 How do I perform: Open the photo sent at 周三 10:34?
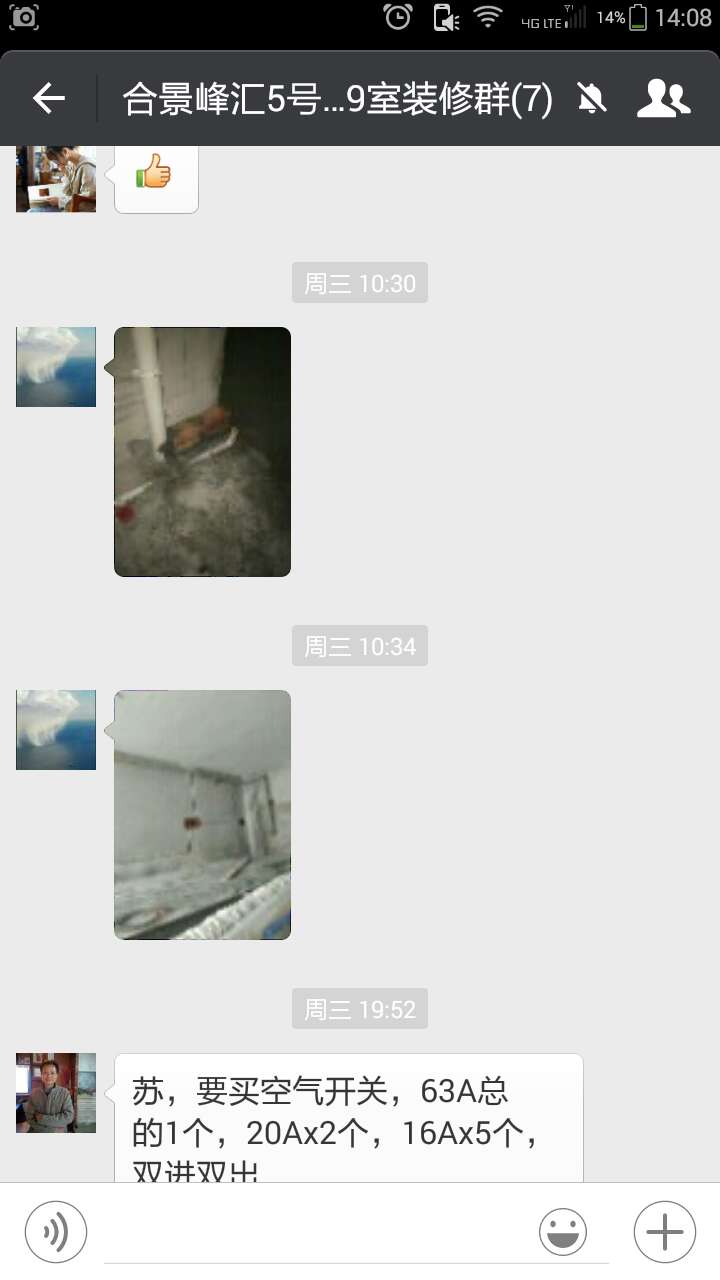click(x=202, y=814)
